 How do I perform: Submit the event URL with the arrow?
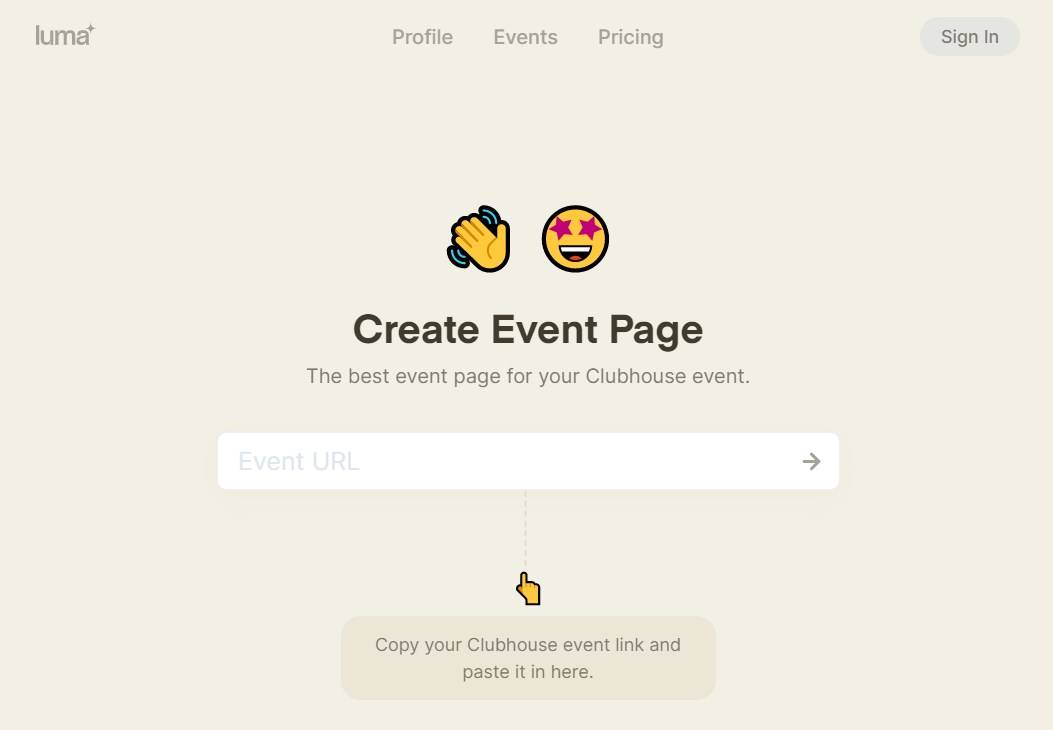[811, 461]
